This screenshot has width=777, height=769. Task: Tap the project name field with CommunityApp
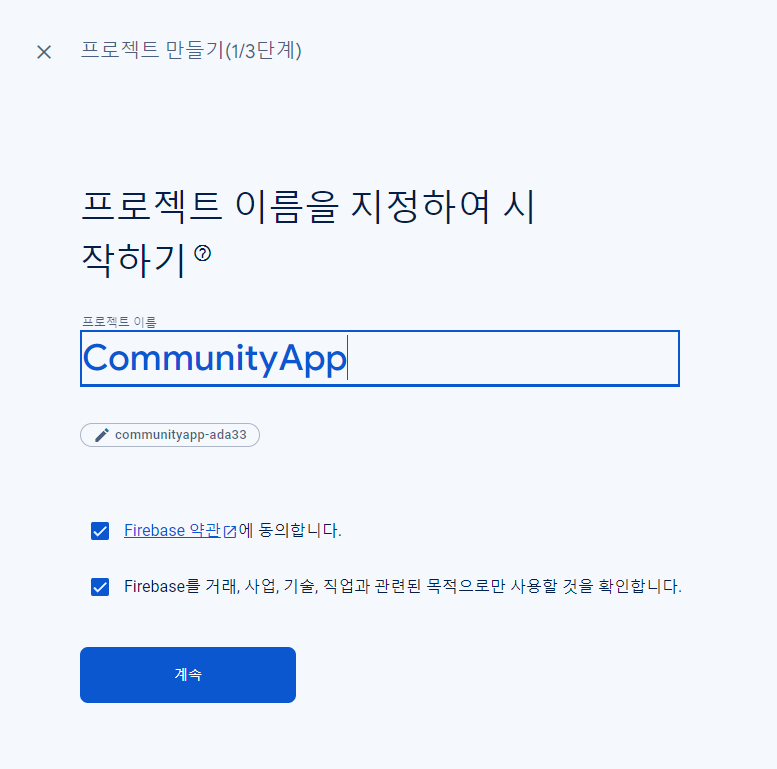[x=380, y=358]
